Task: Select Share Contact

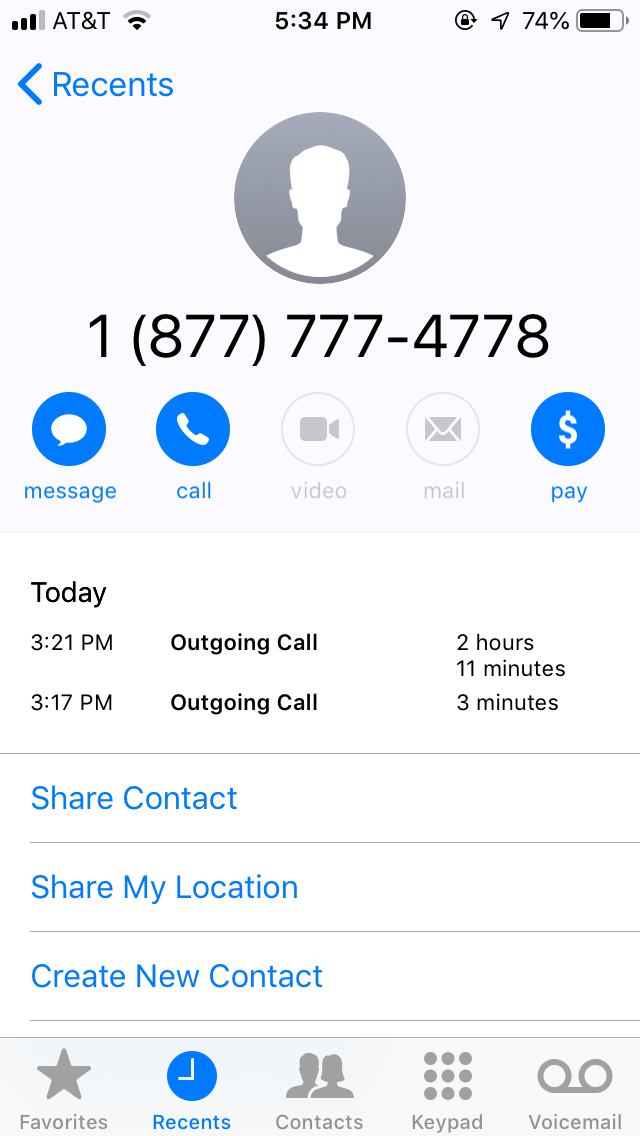Action: click(320, 798)
